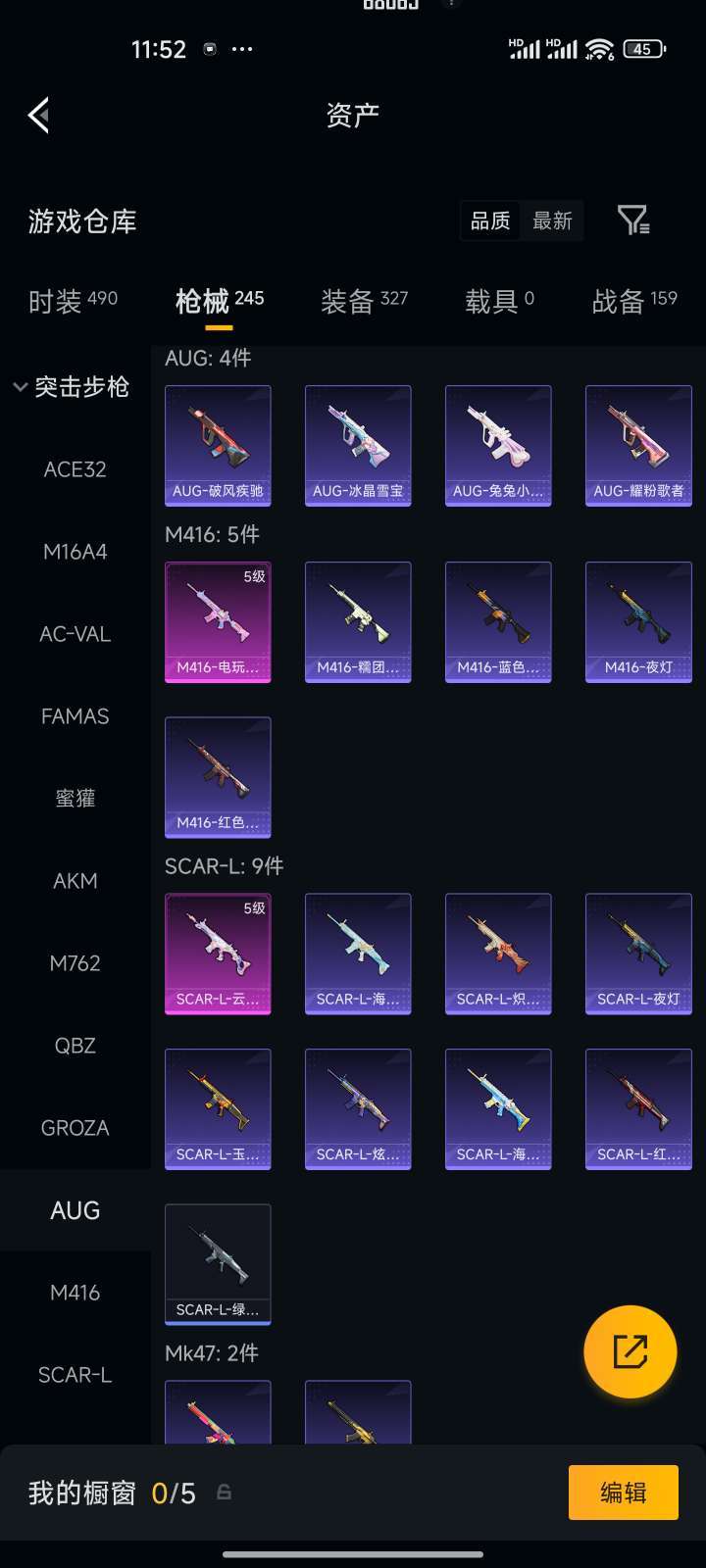Switch to the 时装 tab
Screen dimensions: 706x1568
[73, 301]
